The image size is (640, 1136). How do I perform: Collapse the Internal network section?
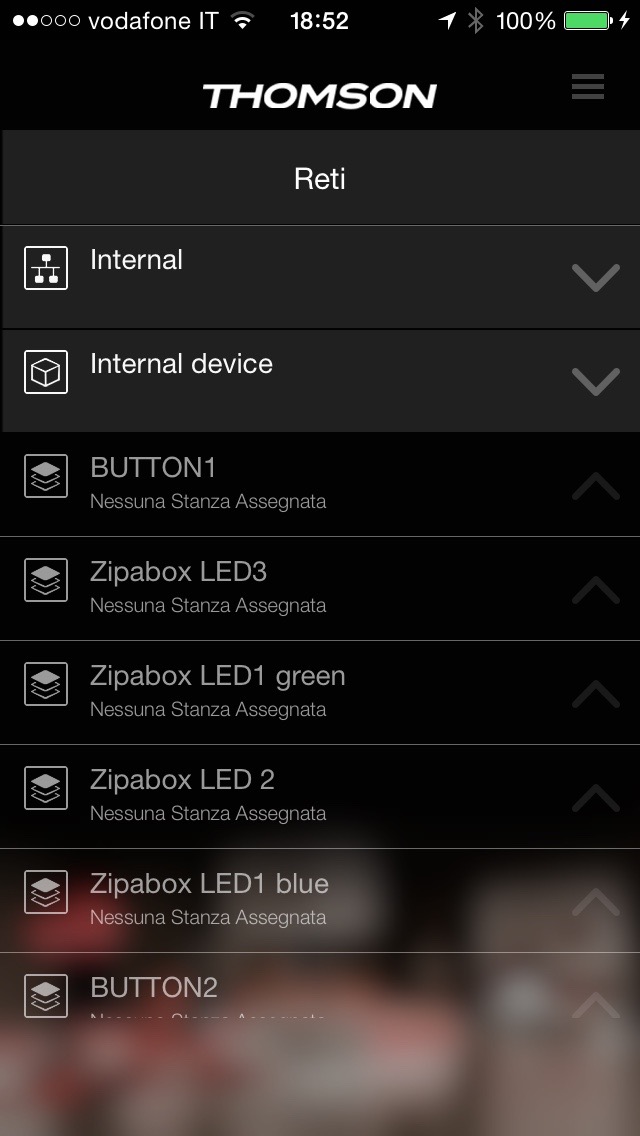tap(596, 277)
